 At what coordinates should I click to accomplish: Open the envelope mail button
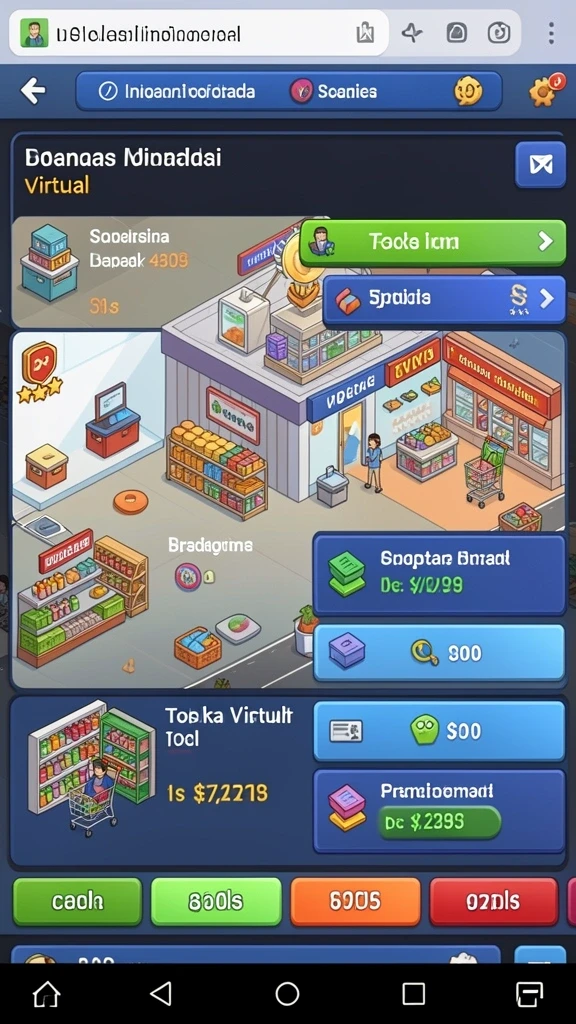(x=540, y=165)
